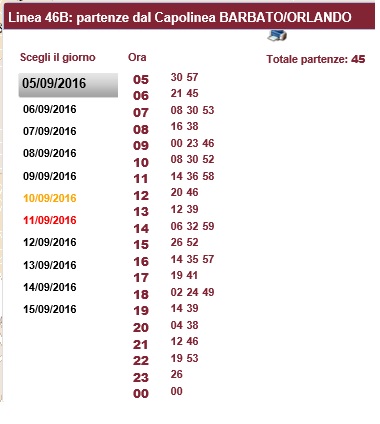The image size is (380, 424).
Task: Choose 13/09/2016 in the date list
Action: point(50,265)
